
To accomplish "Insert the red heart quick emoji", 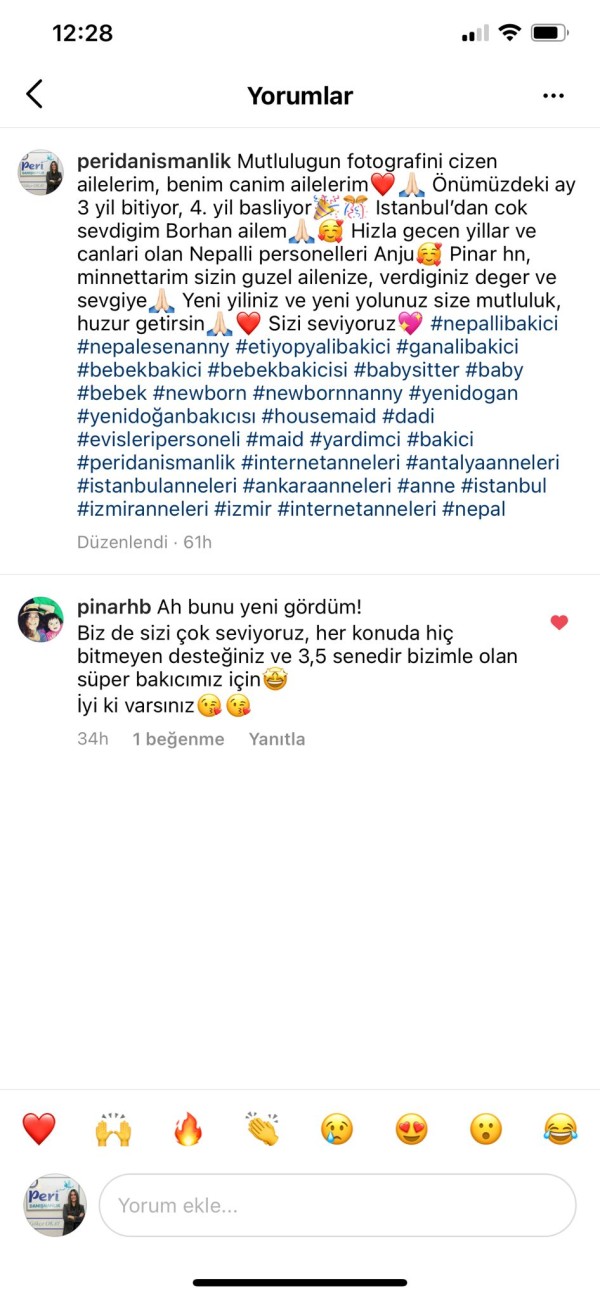I will tap(39, 1129).
